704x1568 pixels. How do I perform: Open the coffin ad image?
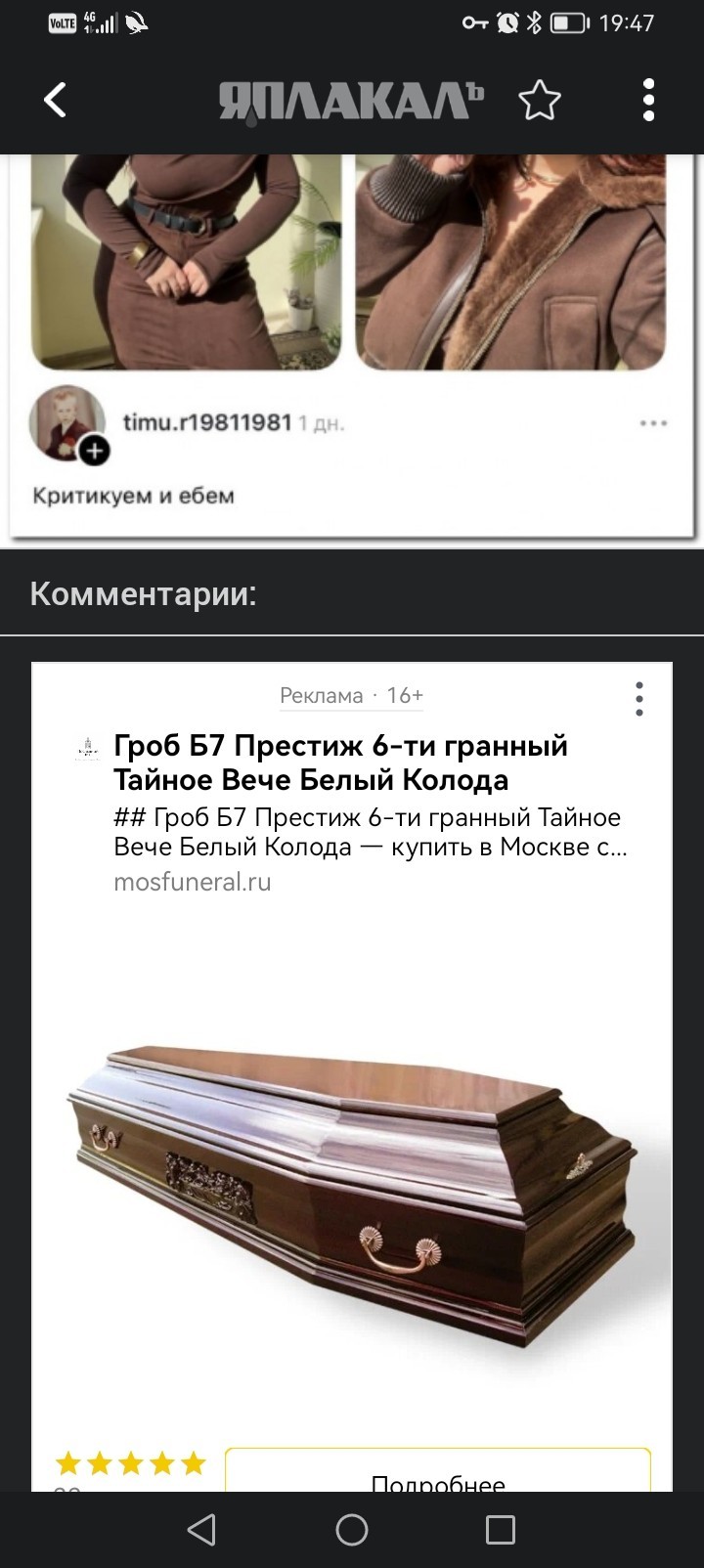click(x=352, y=1193)
